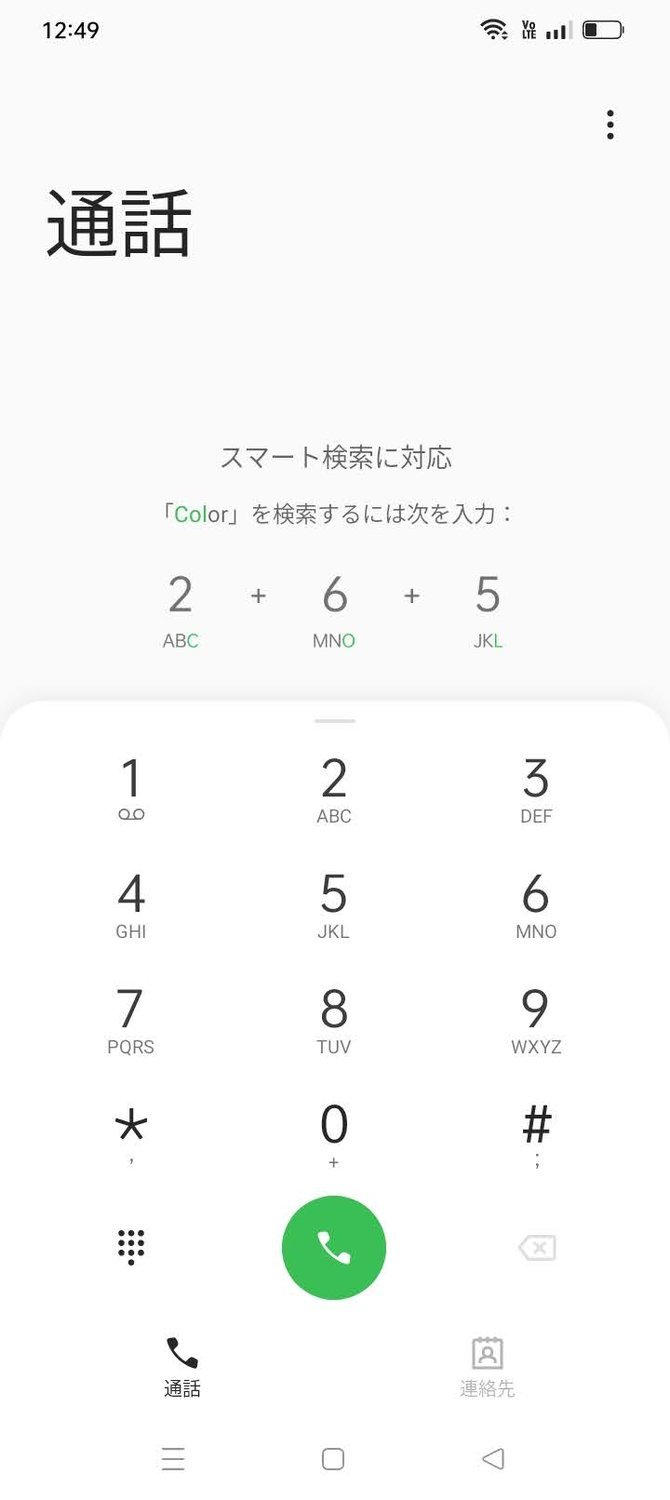
Task: Tap the 3 DEF key
Action: [x=536, y=790]
